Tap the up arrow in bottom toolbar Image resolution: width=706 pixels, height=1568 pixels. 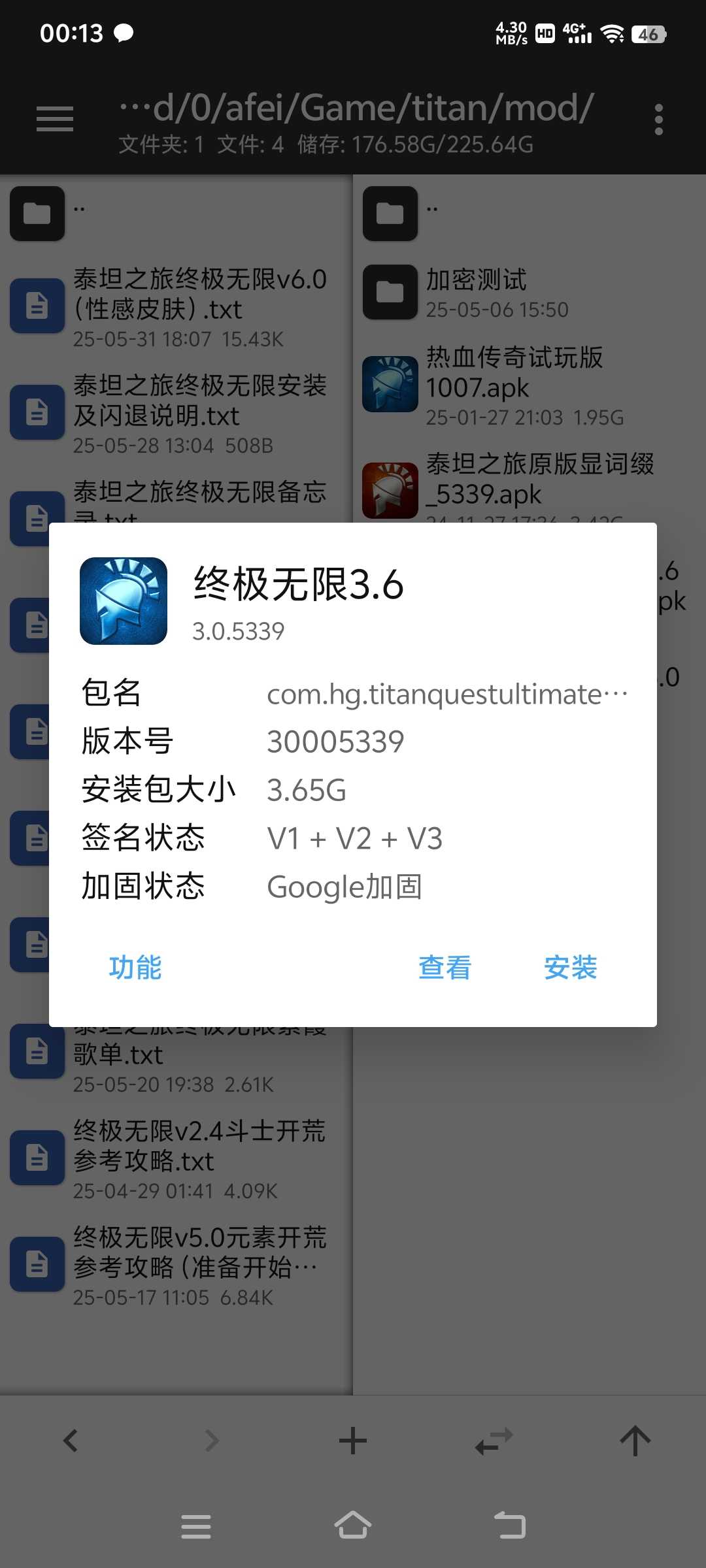point(635,1441)
